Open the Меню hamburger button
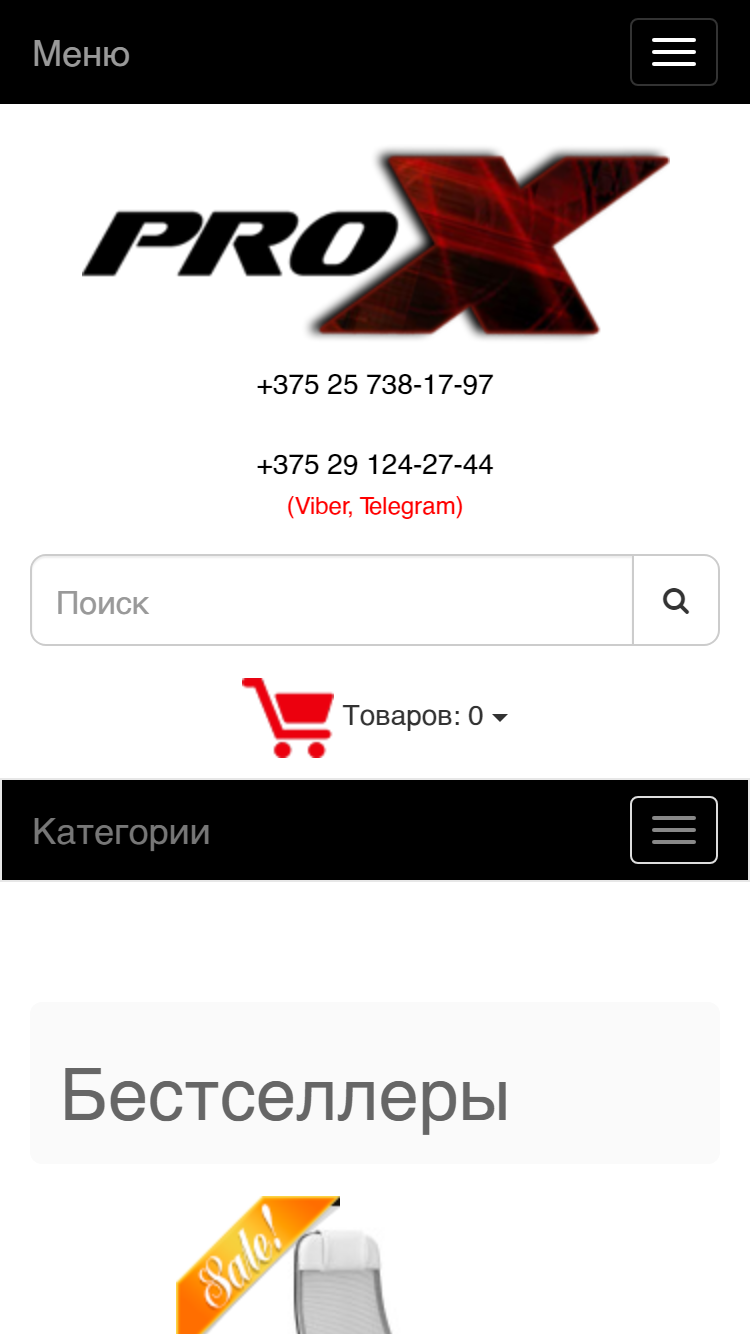This screenshot has width=750, height=1334. click(673, 52)
